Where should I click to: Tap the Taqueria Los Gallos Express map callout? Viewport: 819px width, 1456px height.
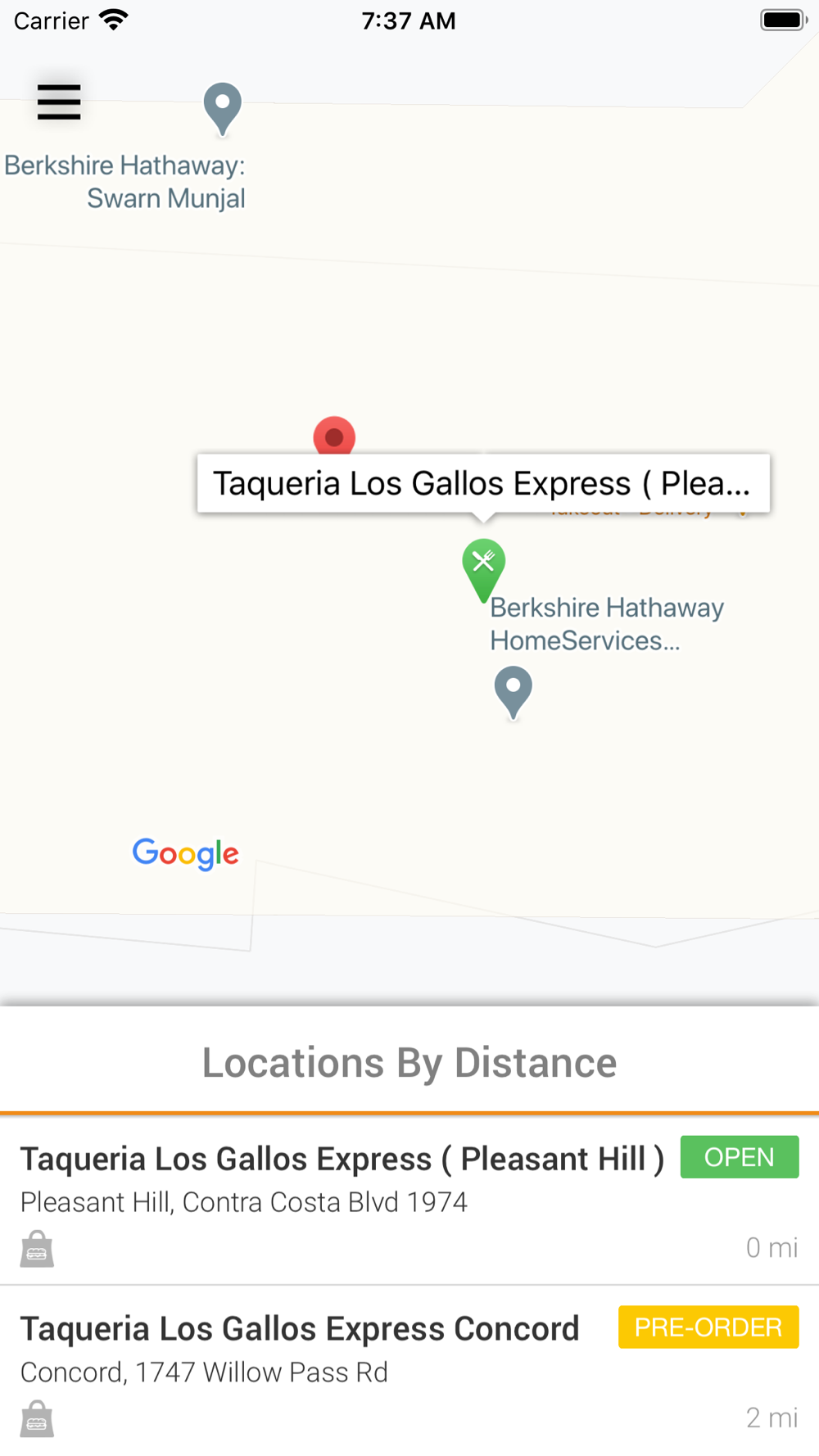click(483, 483)
